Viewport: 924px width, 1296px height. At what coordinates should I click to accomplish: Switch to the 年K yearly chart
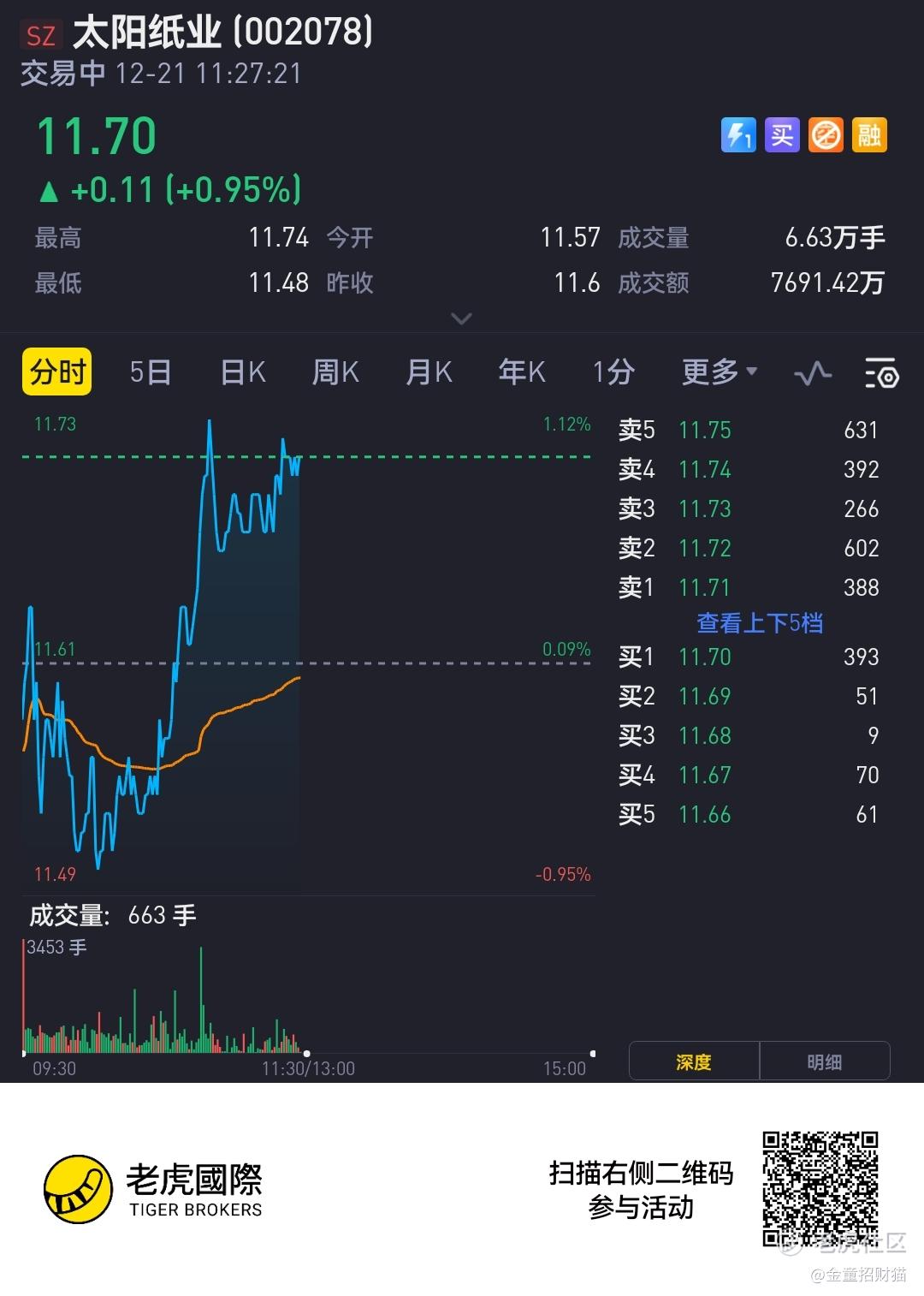pyautogui.click(x=521, y=372)
